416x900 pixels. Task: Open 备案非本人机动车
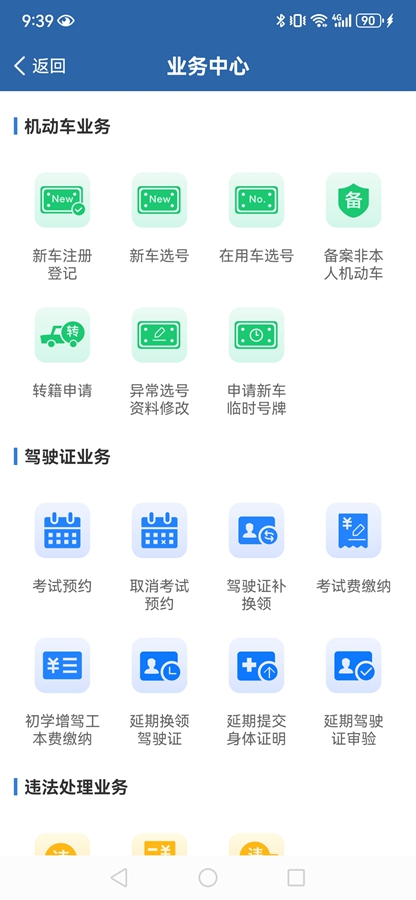pyautogui.click(x=353, y=226)
